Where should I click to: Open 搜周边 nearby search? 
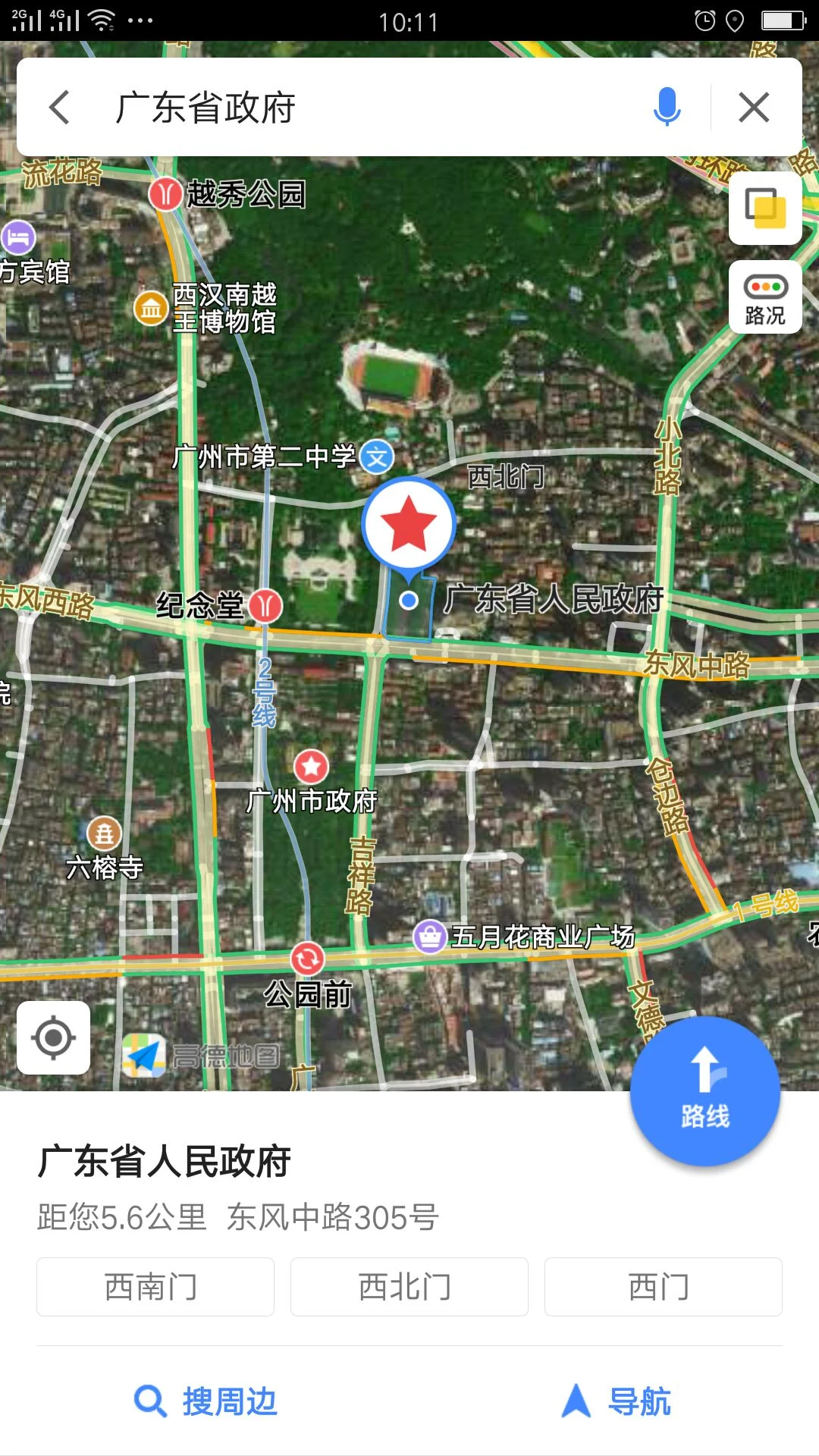(205, 1401)
